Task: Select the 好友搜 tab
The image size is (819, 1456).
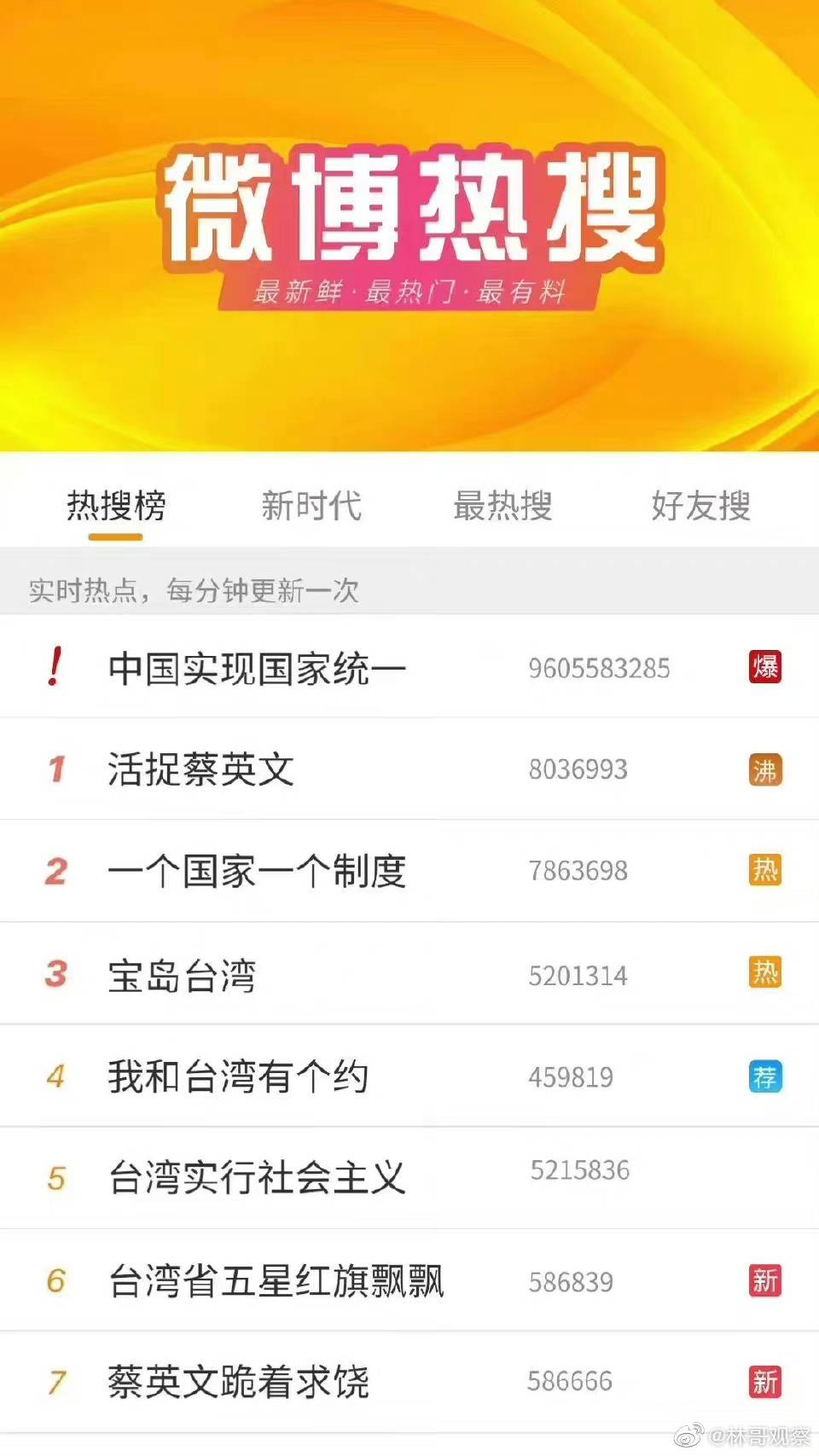Action: [x=700, y=506]
